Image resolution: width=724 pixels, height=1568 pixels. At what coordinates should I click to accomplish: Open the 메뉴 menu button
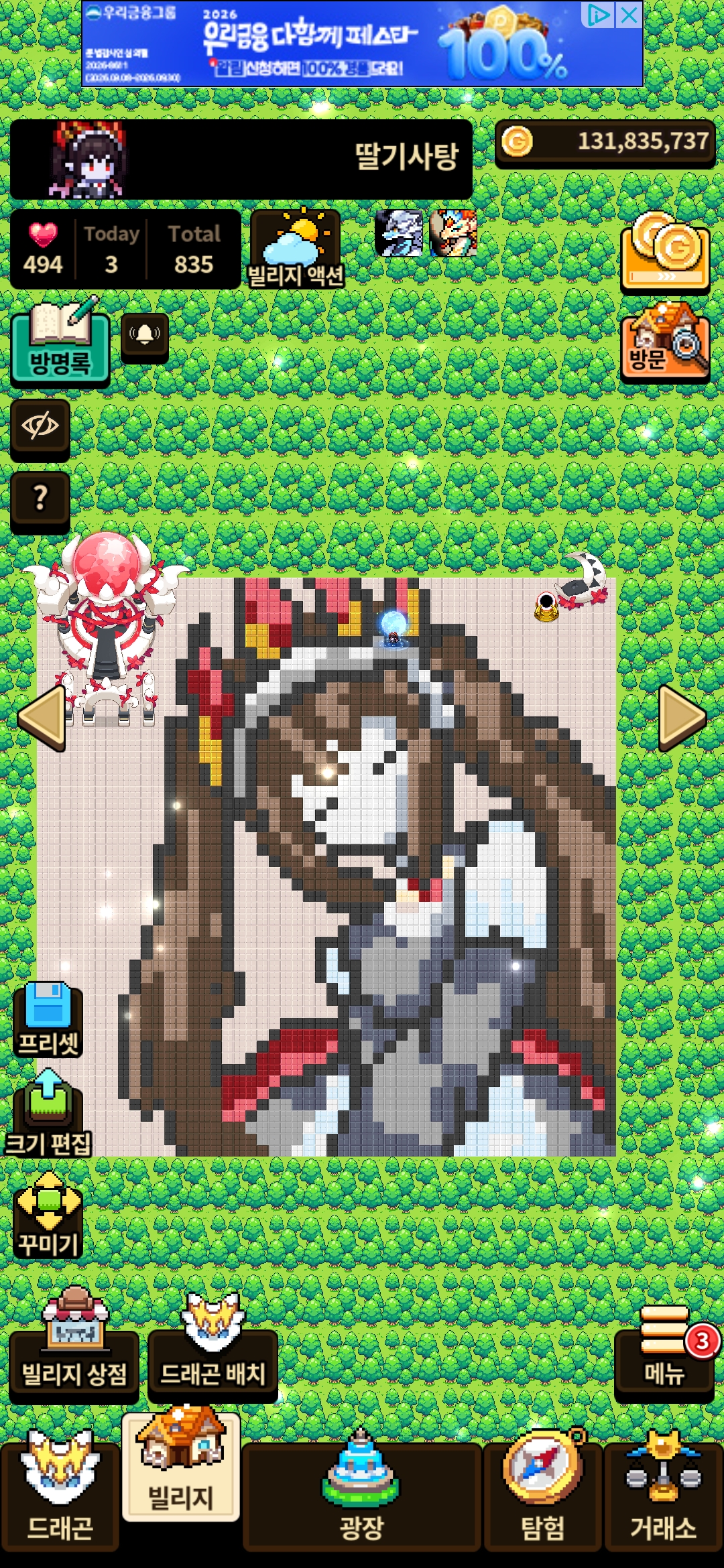click(664, 1354)
